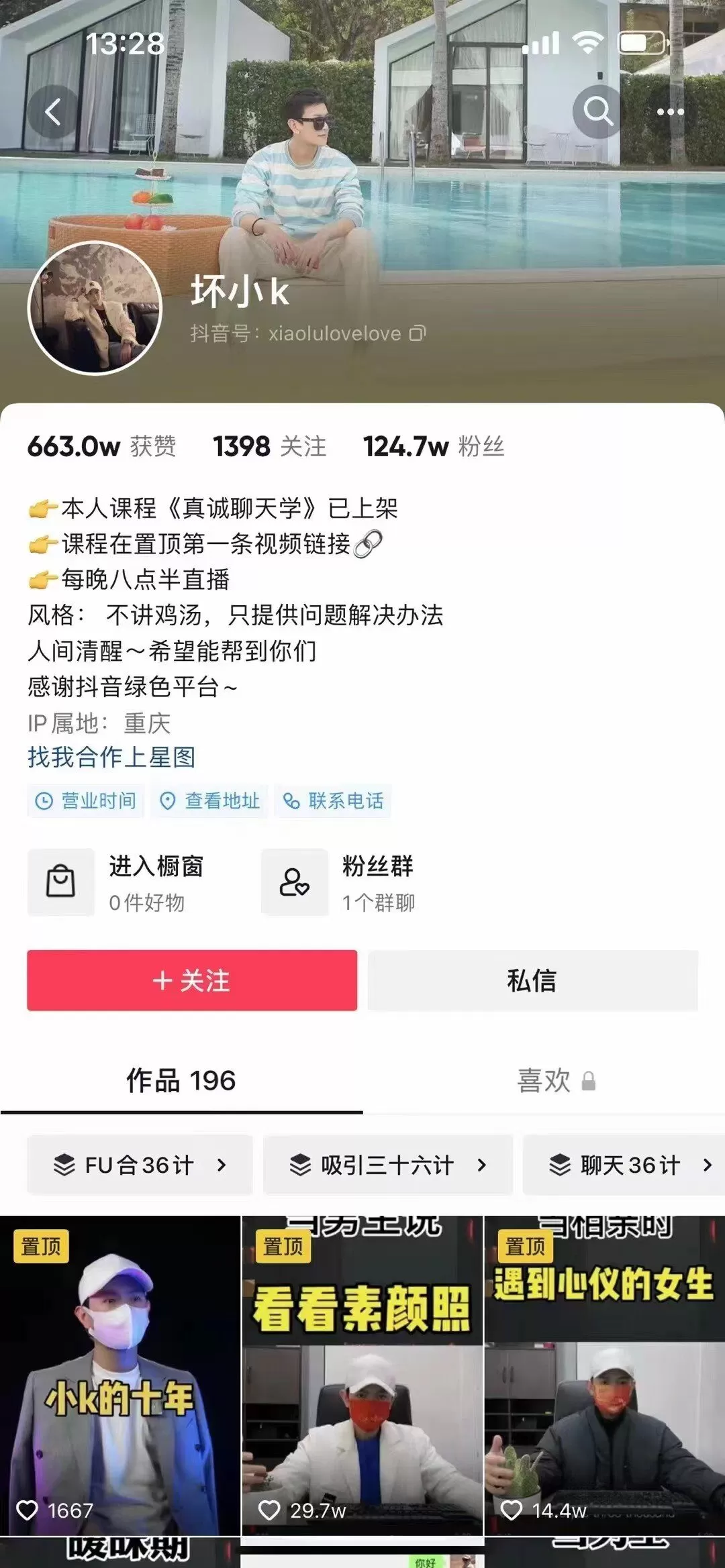Open the FU合36计 collection
The width and height of the screenshot is (725, 1568).
(x=140, y=1165)
